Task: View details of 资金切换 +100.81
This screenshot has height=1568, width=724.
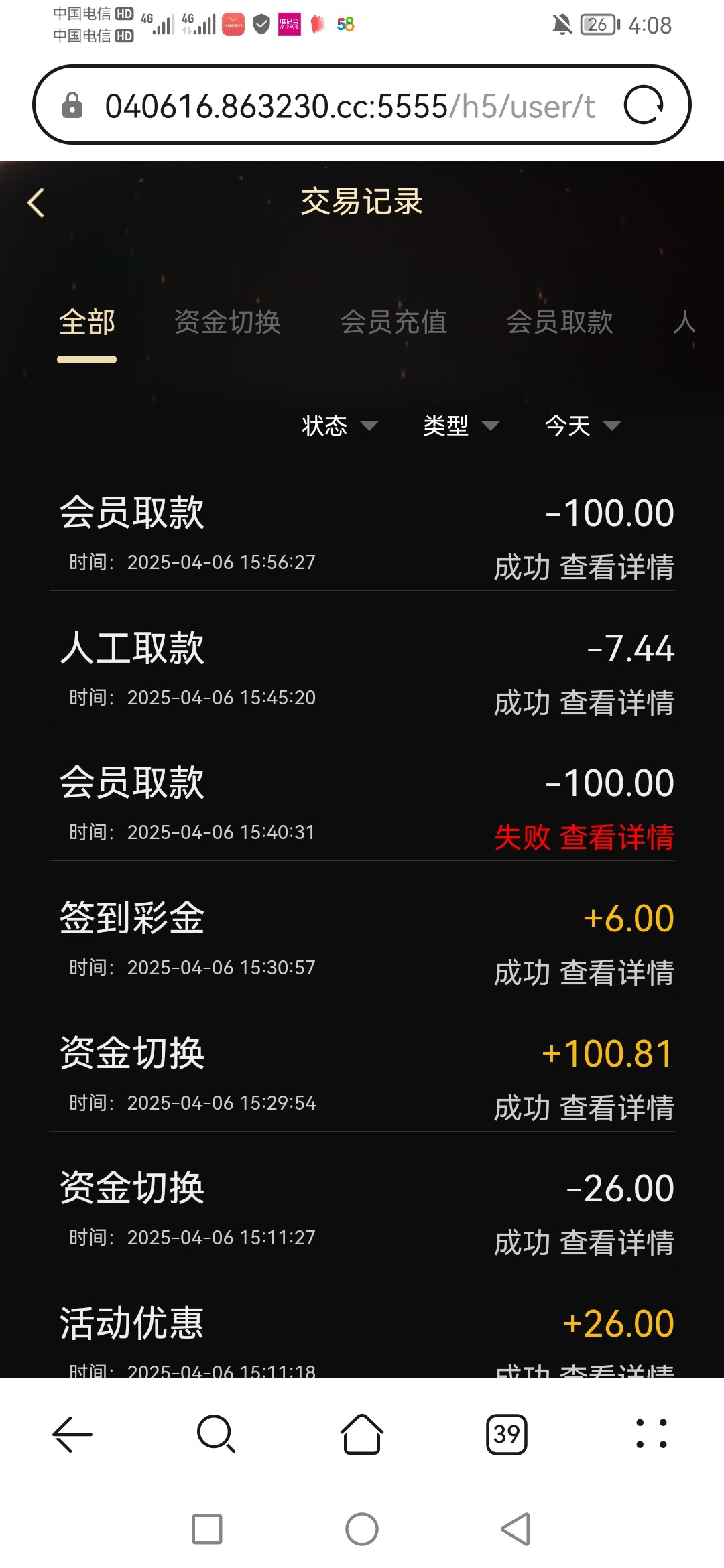Action: coord(617,1108)
